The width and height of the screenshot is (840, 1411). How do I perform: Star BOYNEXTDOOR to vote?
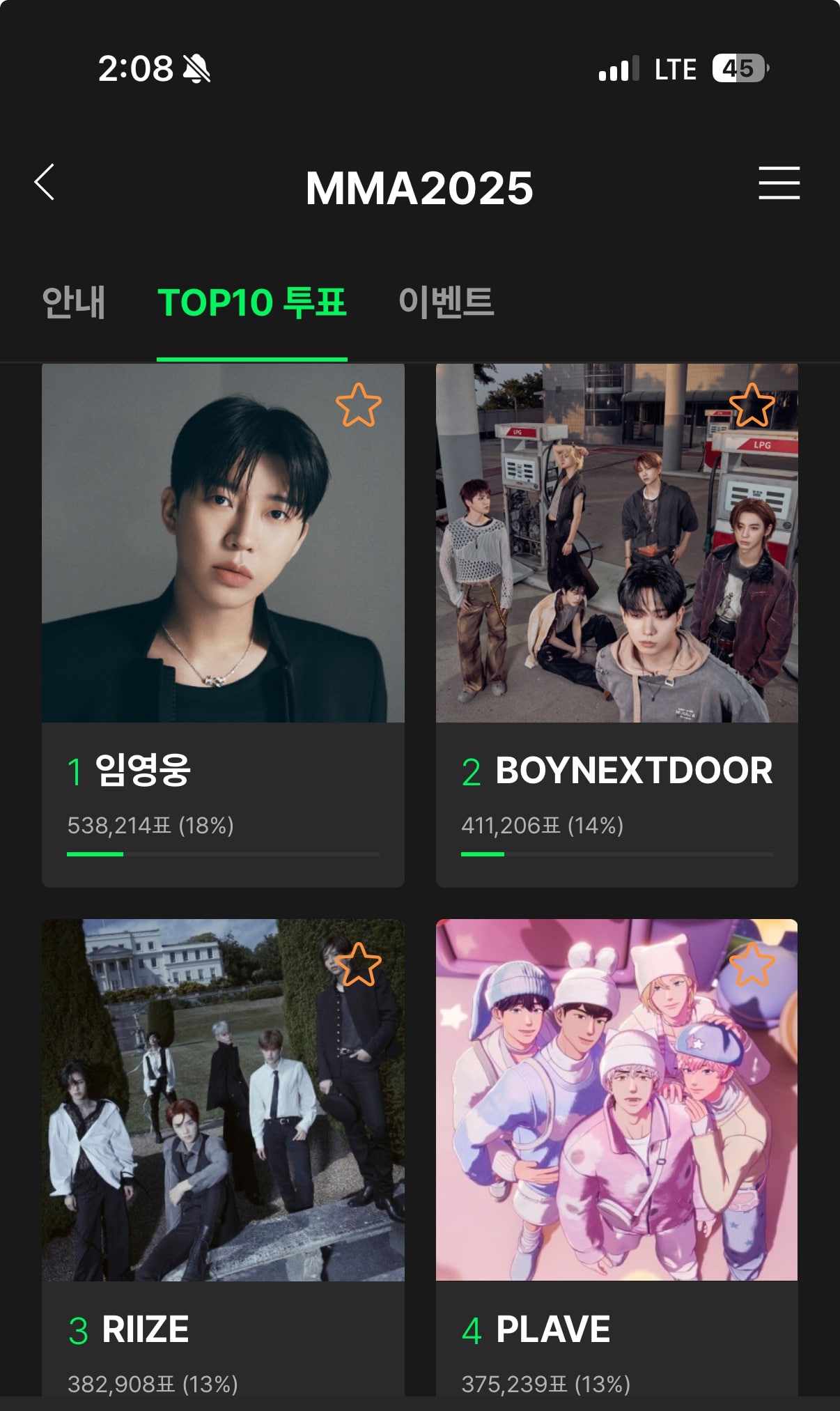coord(752,406)
